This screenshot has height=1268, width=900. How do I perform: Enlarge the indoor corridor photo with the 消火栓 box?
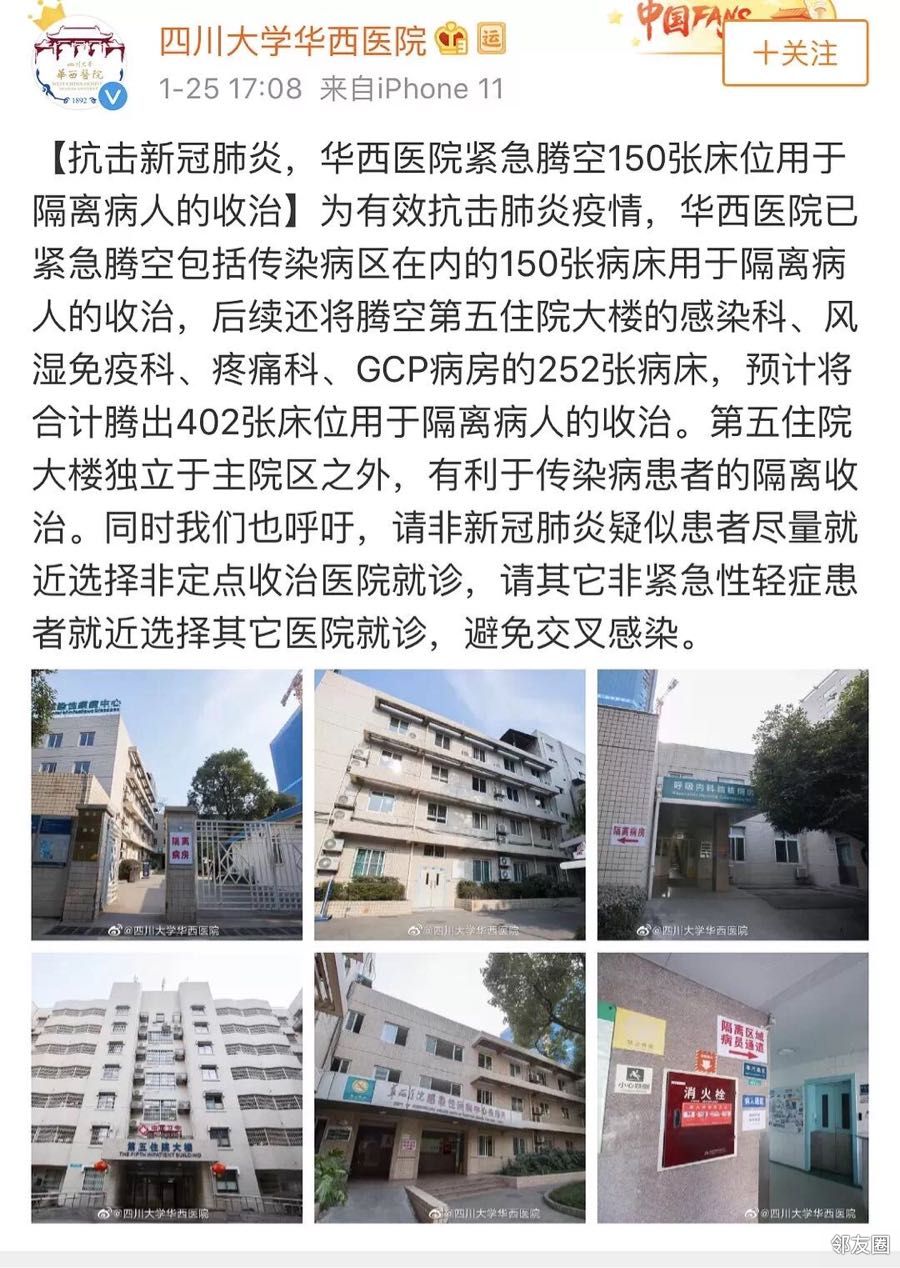pyautogui.click(x=732, y=1087)
